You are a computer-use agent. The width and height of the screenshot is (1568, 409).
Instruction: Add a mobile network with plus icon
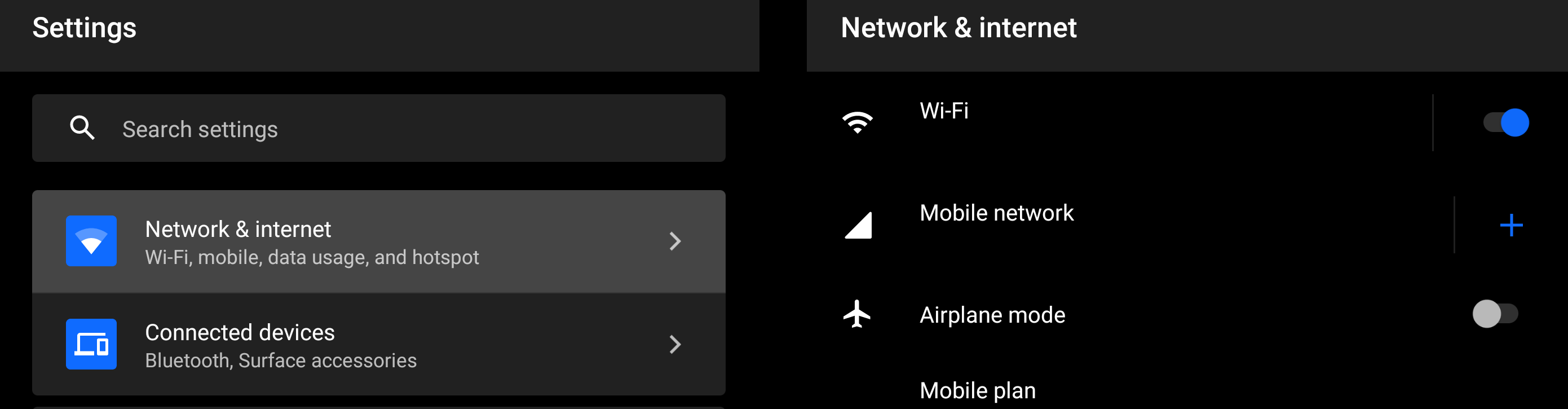point(1511,225)
